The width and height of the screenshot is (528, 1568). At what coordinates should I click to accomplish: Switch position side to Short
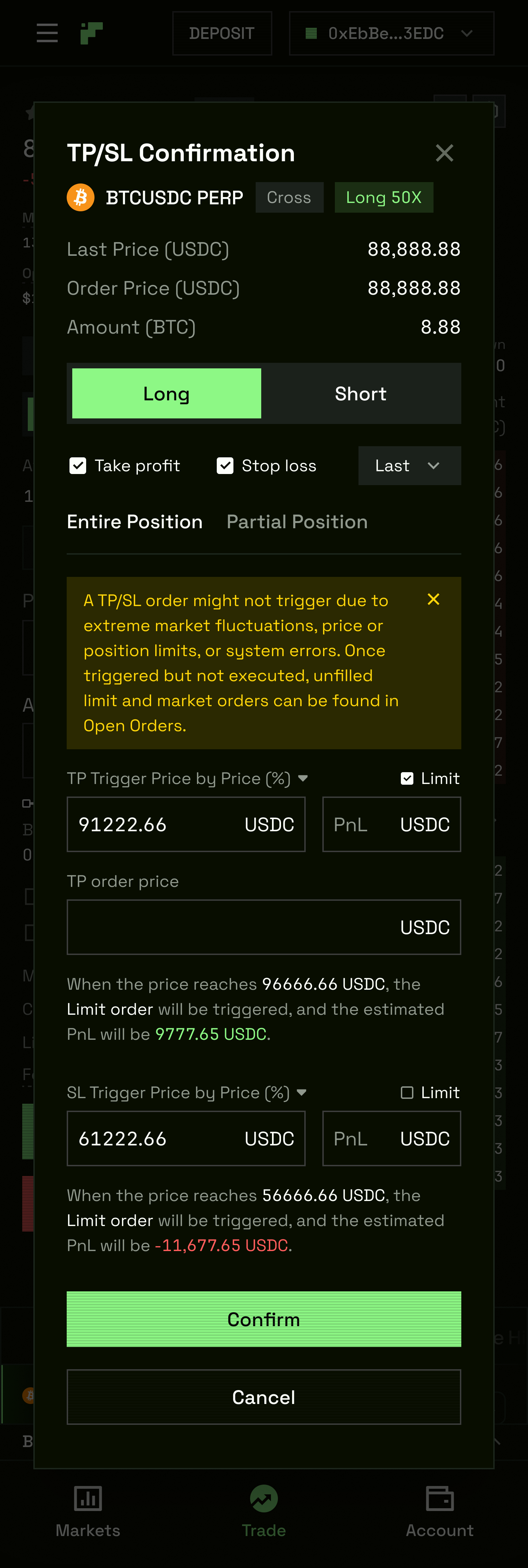[x=360, y=393]
